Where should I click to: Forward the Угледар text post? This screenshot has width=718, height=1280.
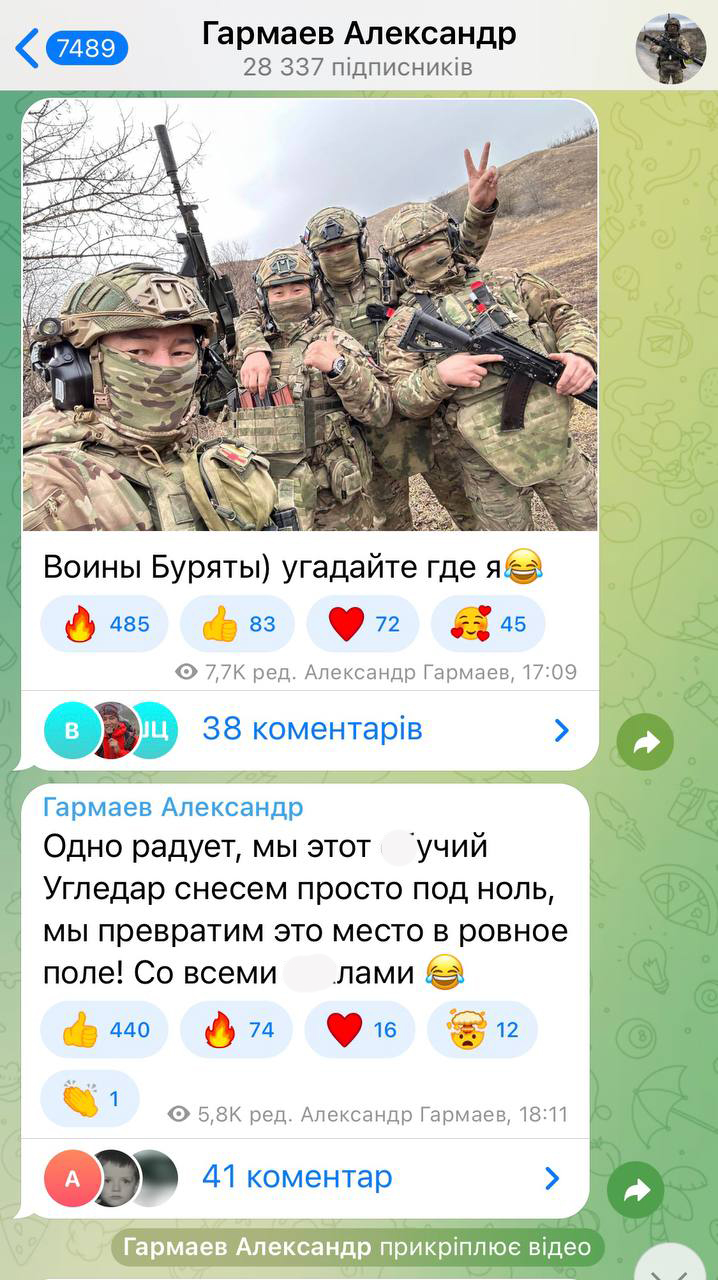click(x=635, y=1189)
